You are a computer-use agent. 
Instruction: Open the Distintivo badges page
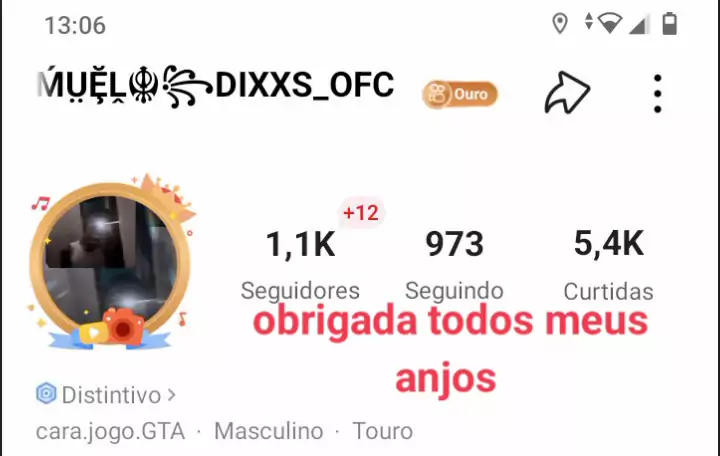tap(107, 394)
